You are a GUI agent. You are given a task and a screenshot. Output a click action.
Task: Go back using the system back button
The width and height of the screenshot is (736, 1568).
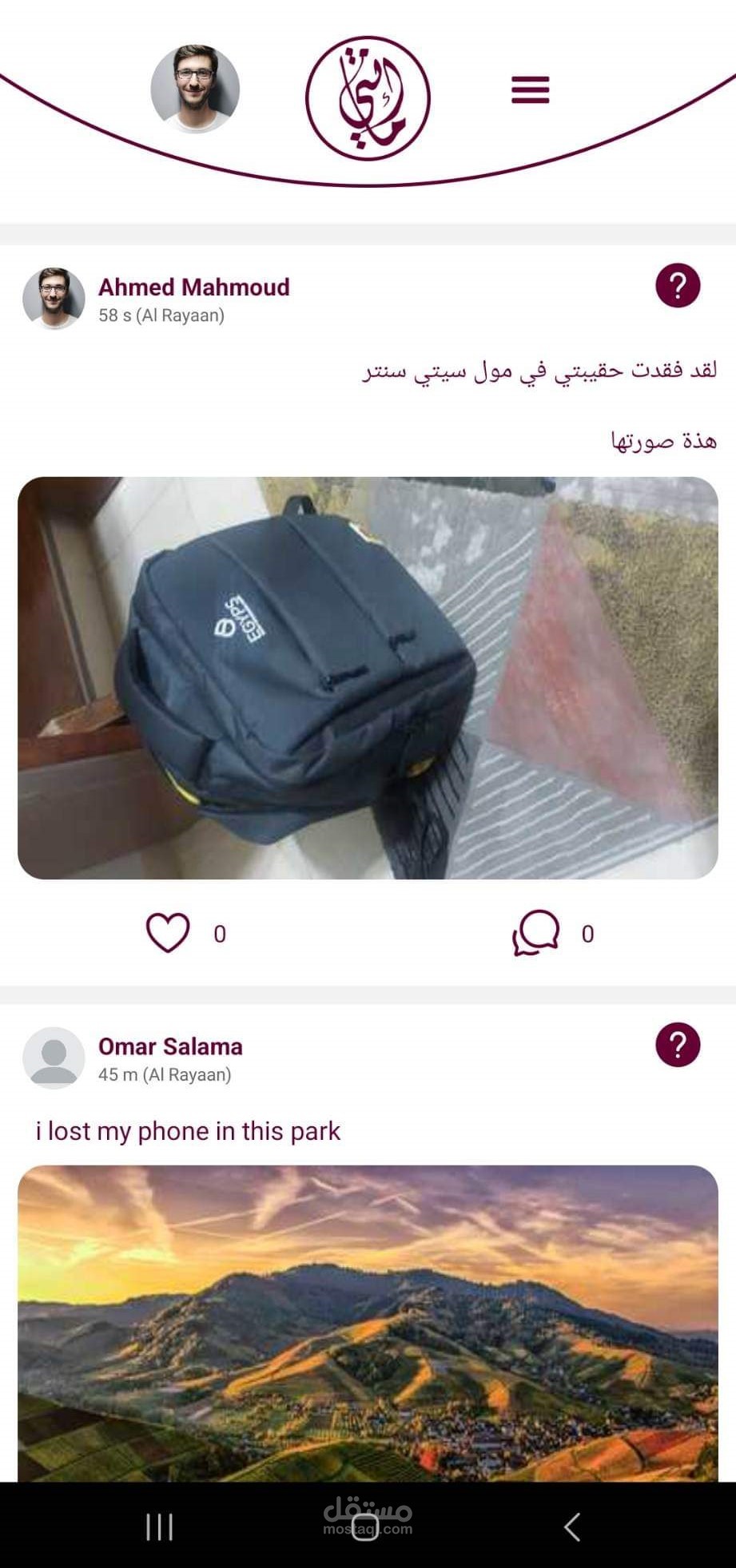(571, 1527)
